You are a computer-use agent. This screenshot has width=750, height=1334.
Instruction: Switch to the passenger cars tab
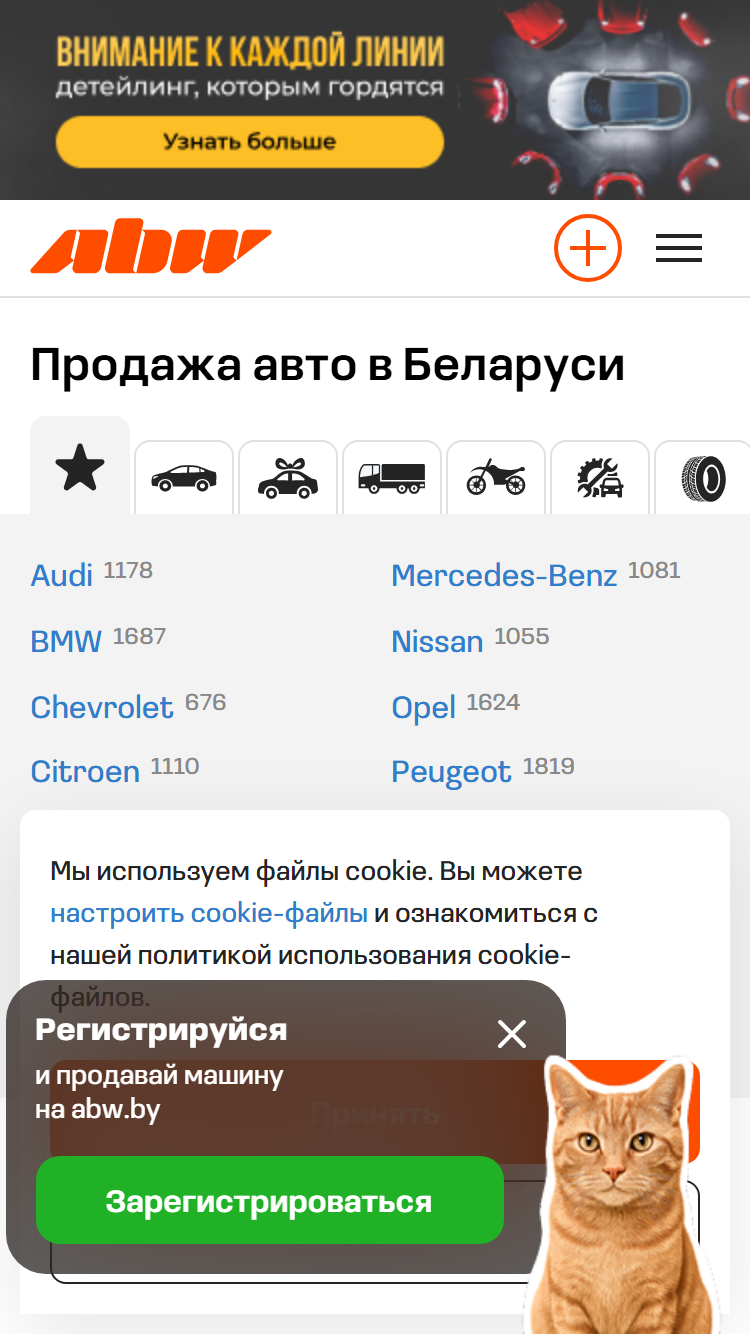click(x=184, y=478)
